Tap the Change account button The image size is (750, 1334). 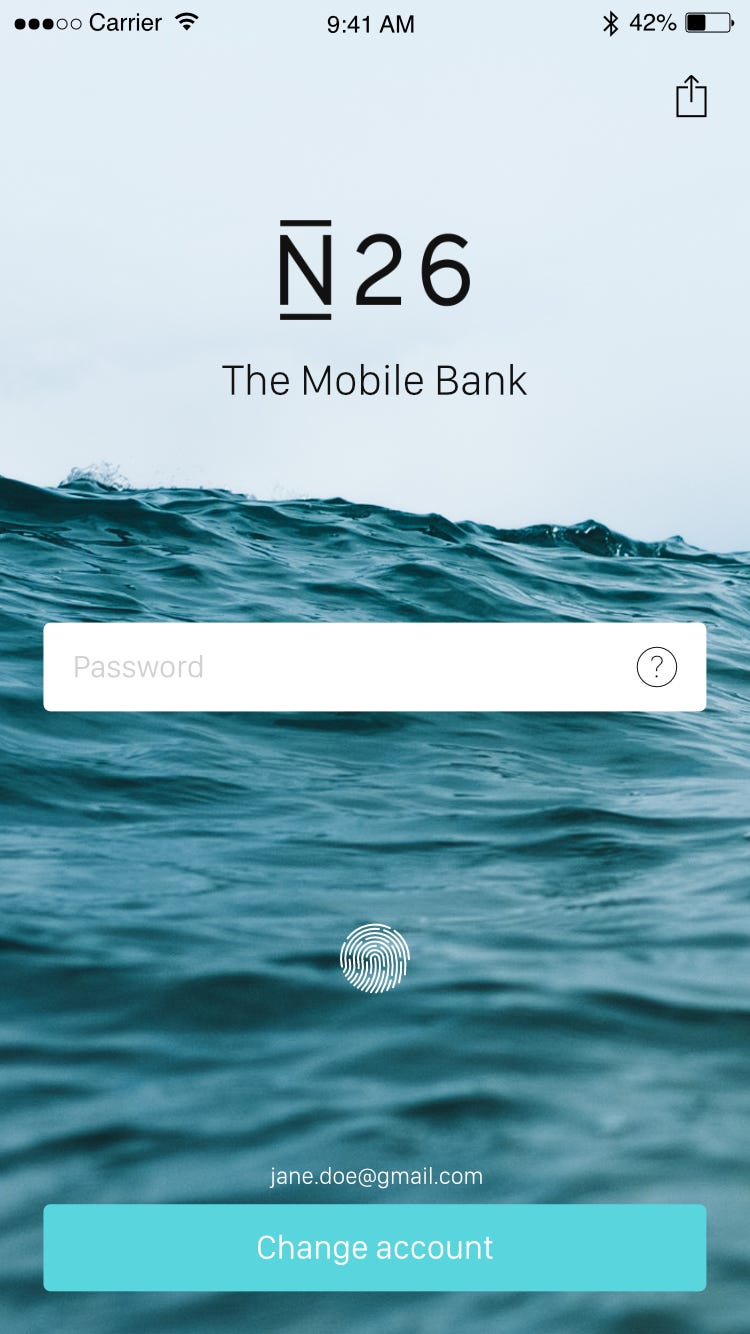tap(375, 1247)
